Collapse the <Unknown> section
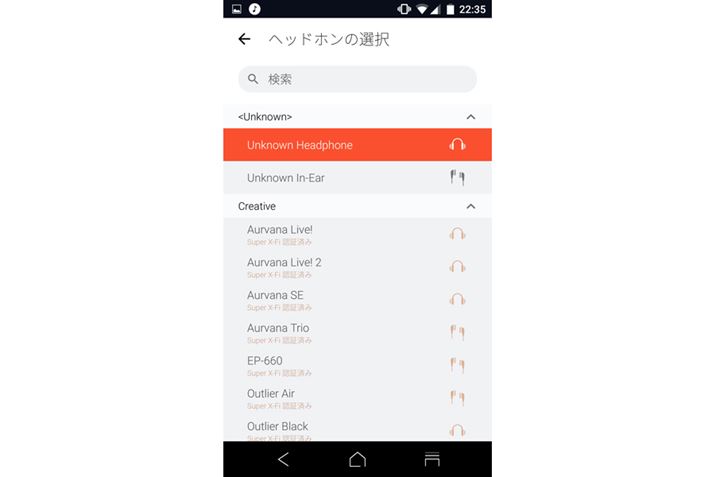The height and width of the screenshot is (477, 715). 470,117
